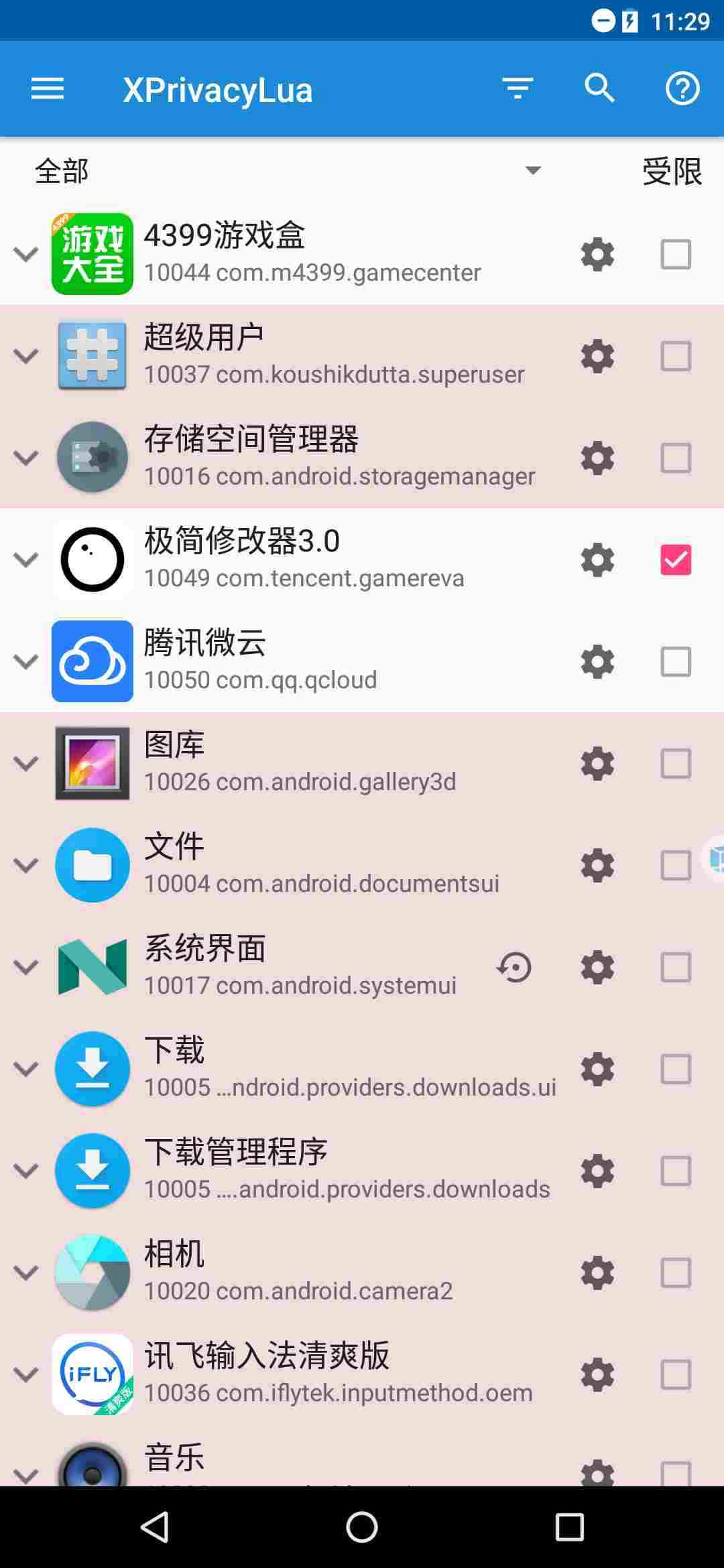Open the navigation drawer menu
The height and width of the screenshot is (1568, 724).
tap(47, 88)
